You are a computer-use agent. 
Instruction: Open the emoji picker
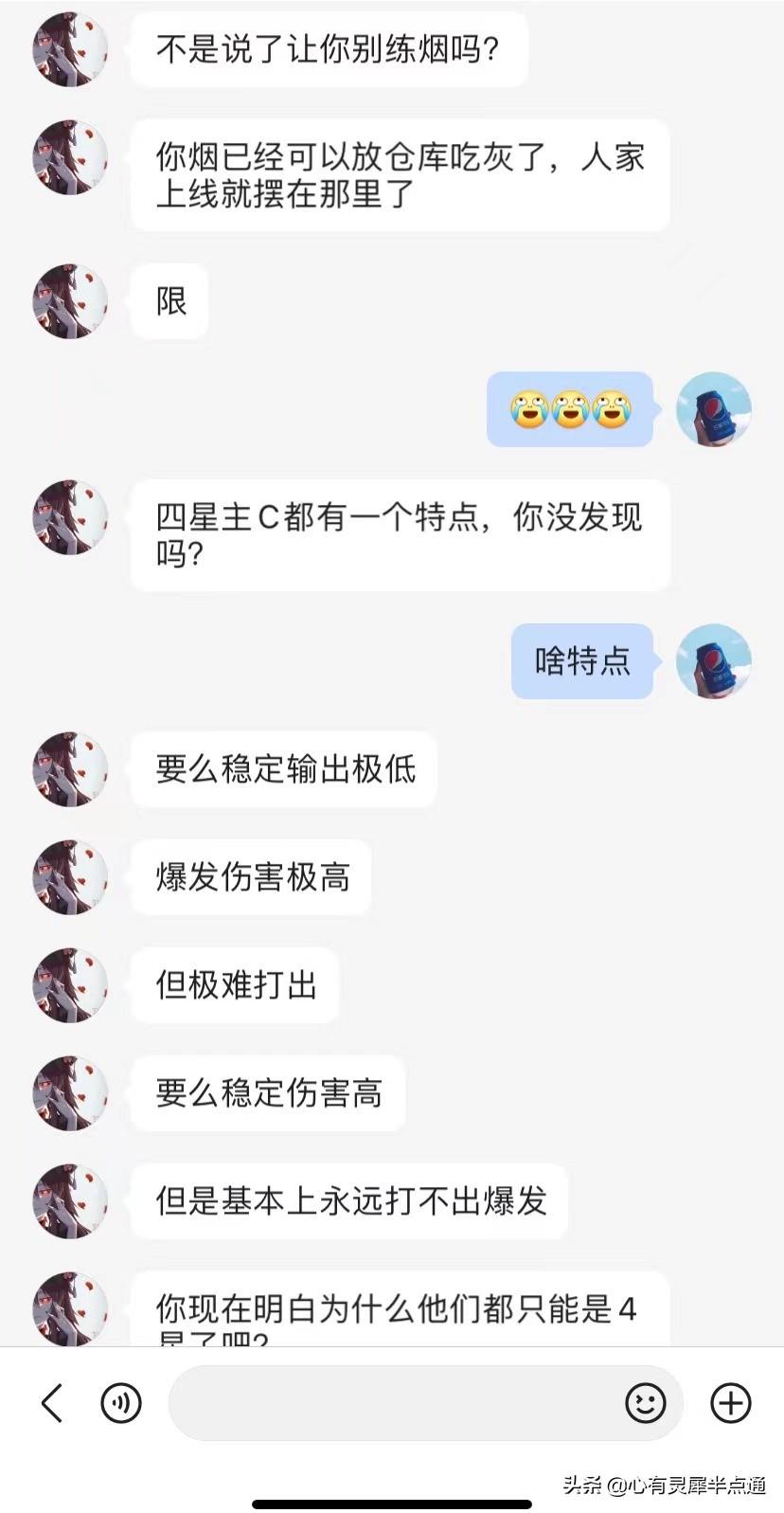pyautogui.click(x=646, y=1403)
